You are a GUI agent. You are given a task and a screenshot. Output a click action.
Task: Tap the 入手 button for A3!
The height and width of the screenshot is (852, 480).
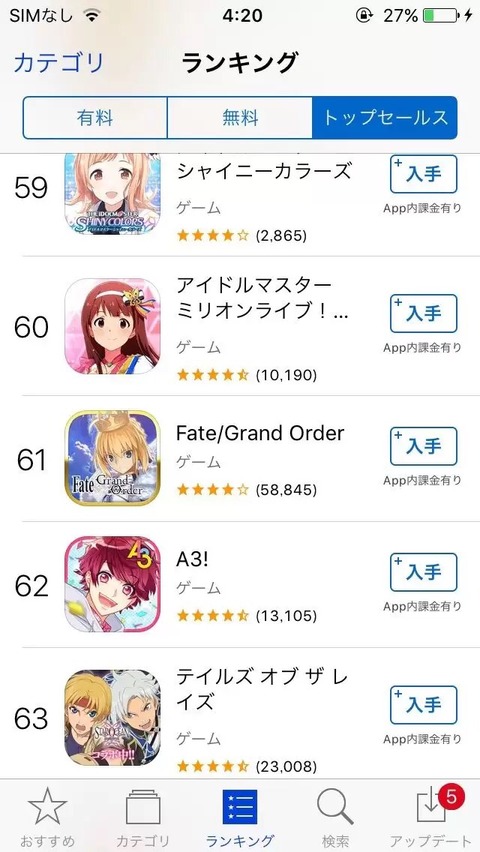(423, 572)
